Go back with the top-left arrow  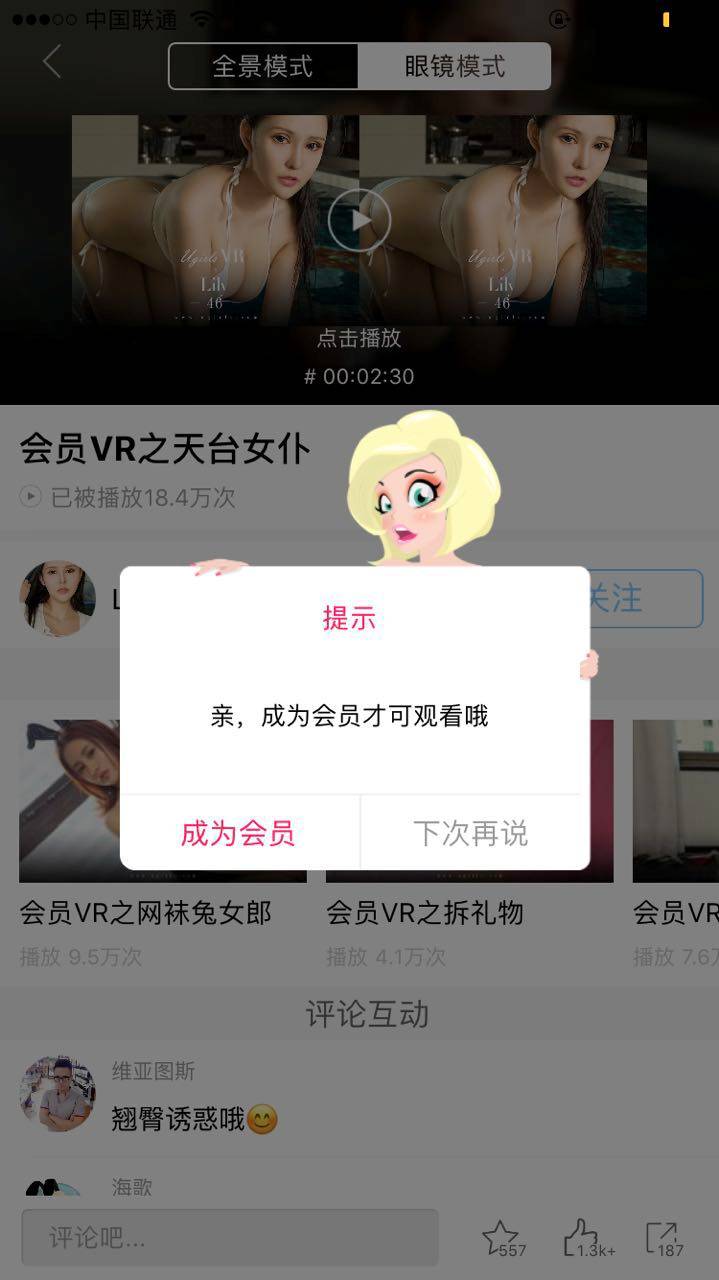[52, 63]
